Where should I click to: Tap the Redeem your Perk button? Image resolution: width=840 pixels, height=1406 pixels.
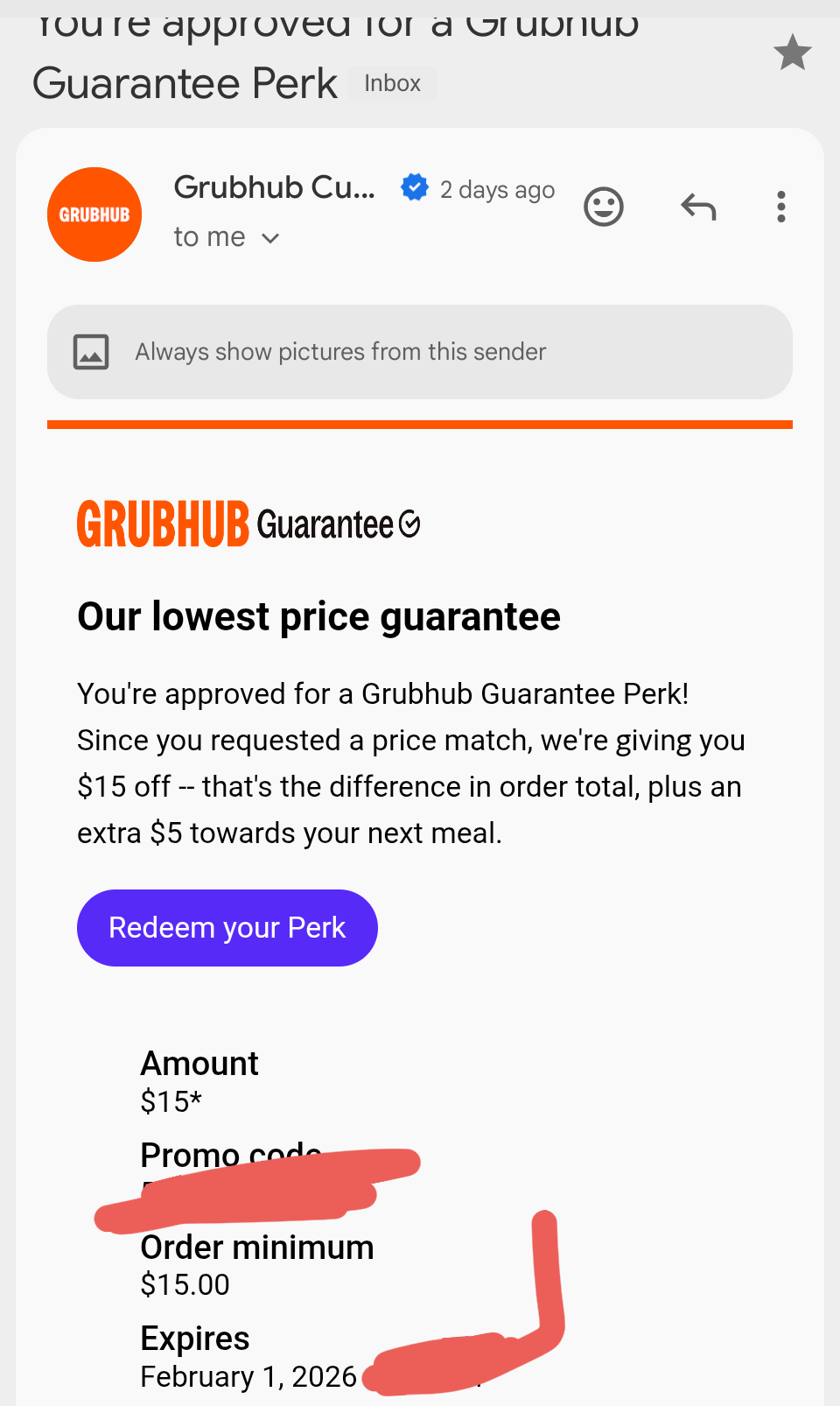227,928
